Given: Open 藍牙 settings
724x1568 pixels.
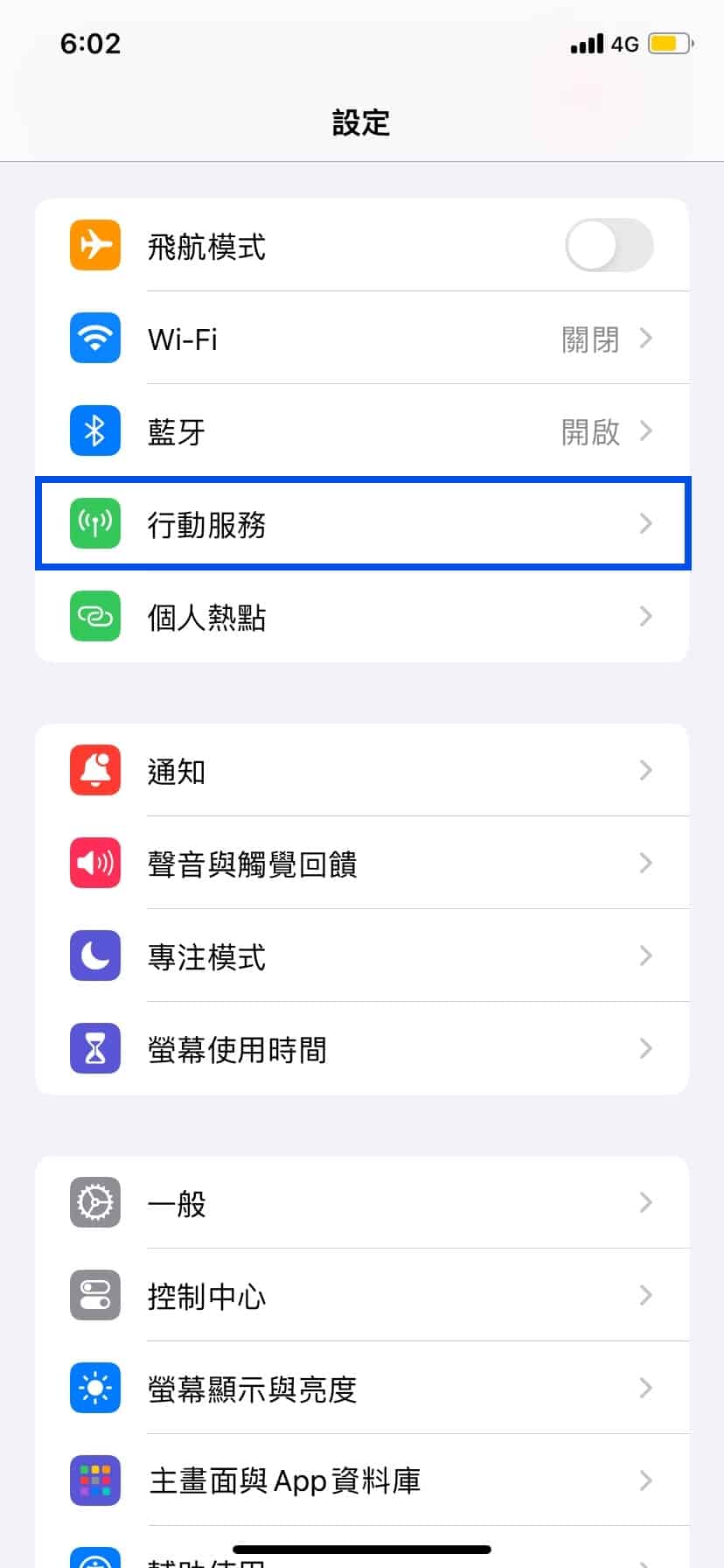Looking at the screenshot, I should click(x=362, y=431).
